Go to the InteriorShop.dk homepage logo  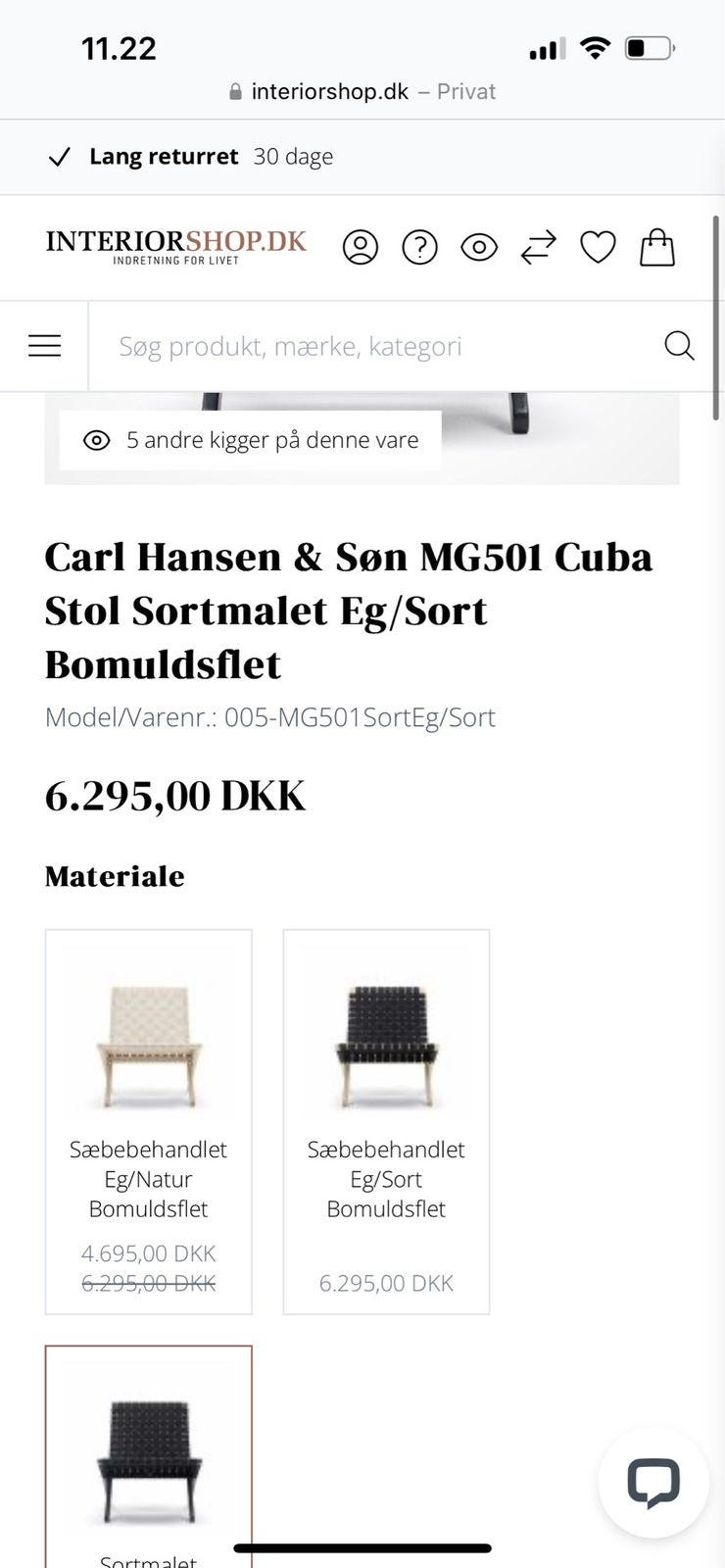176,246
